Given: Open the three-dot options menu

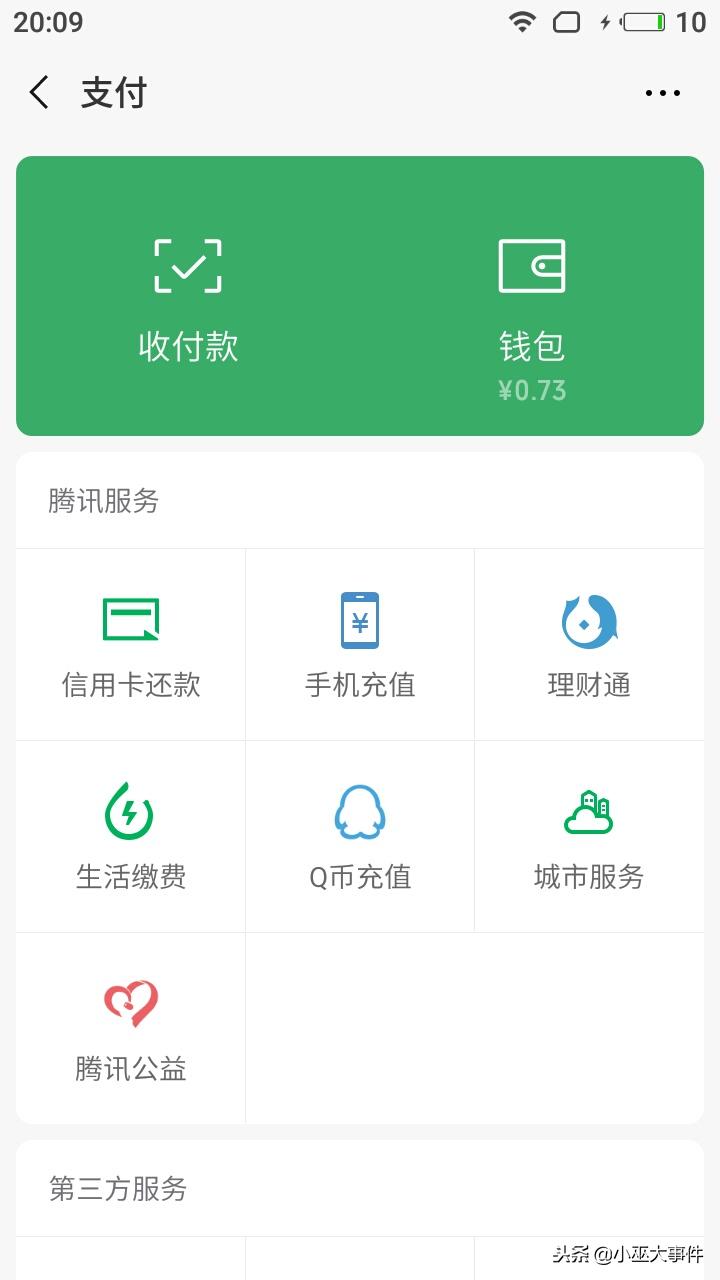Looking at the screenshot, I should 663,92.
